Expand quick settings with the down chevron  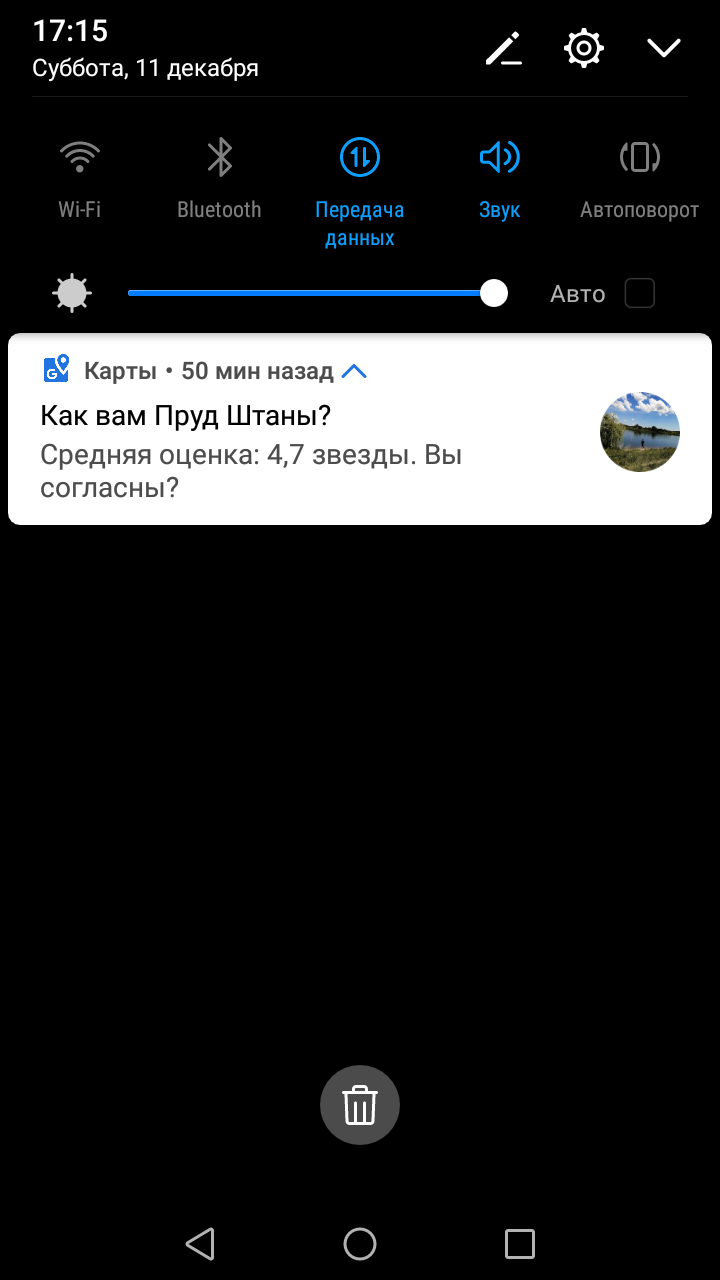664,48
